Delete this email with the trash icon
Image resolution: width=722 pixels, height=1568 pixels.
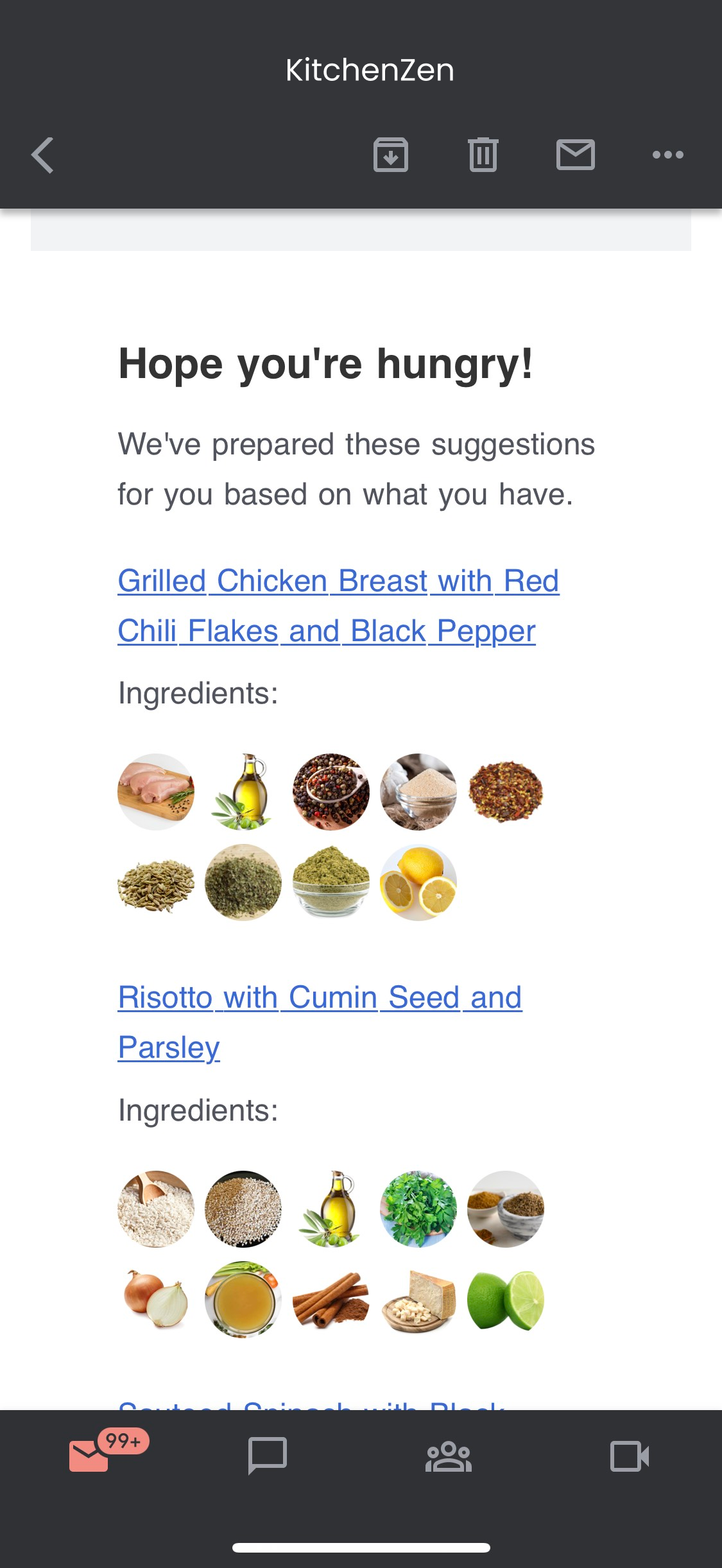(483, 155)
